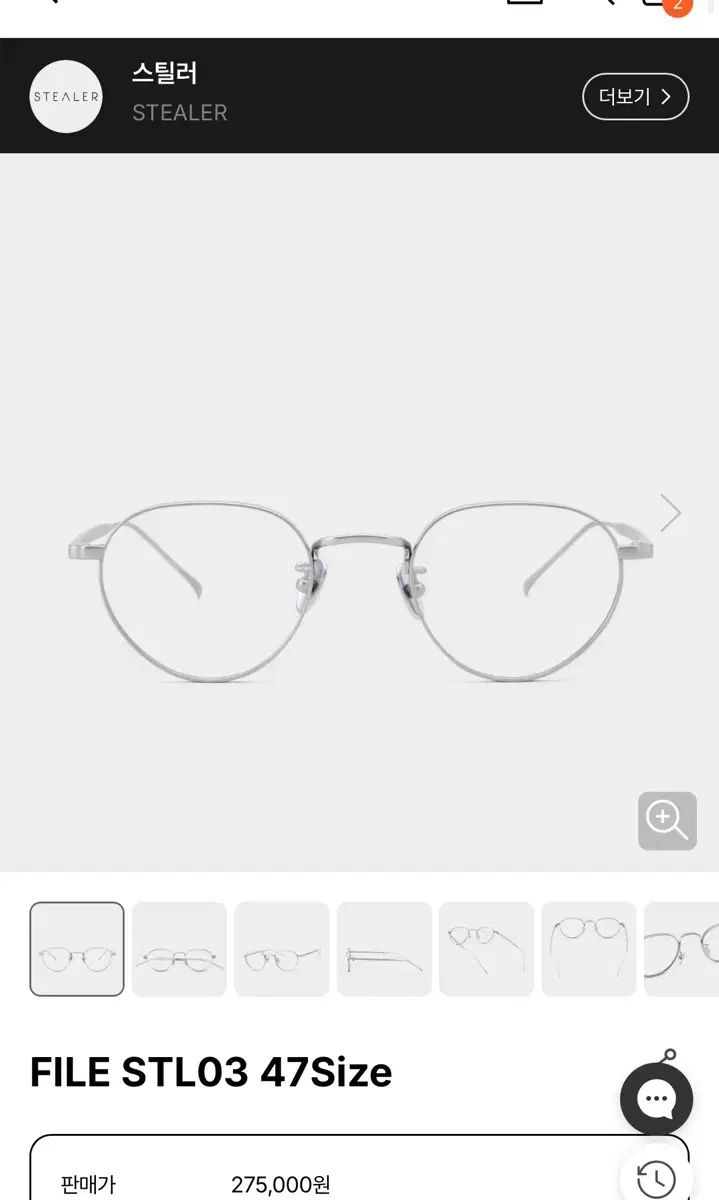This screenshot has width=719, height=1200.
Task: Open the chat support bubble
Action: tap(656, 1099)
